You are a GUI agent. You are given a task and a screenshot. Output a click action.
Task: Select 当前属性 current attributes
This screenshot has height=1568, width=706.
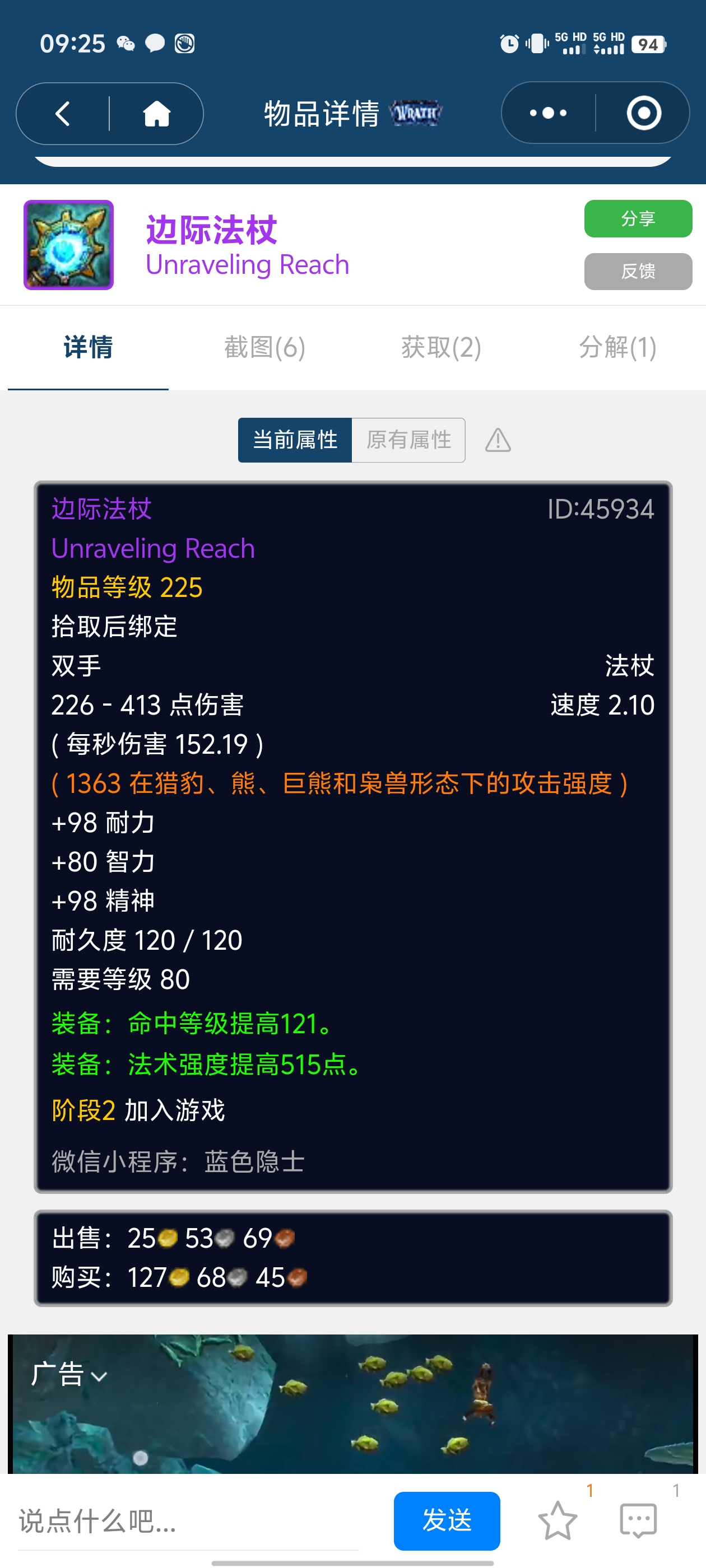295,440
